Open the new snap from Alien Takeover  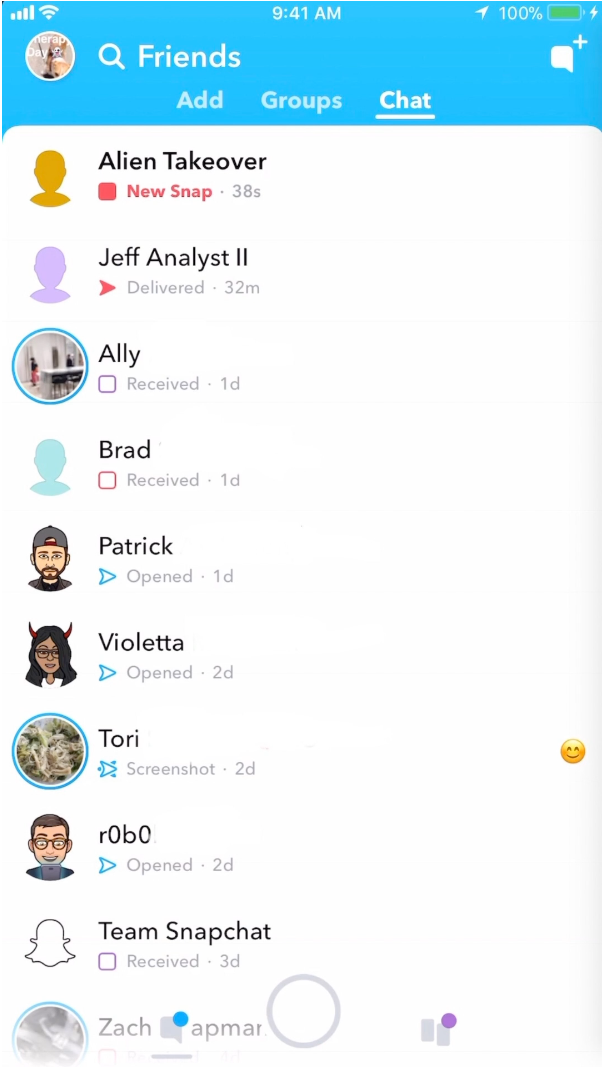coord(302,177)
